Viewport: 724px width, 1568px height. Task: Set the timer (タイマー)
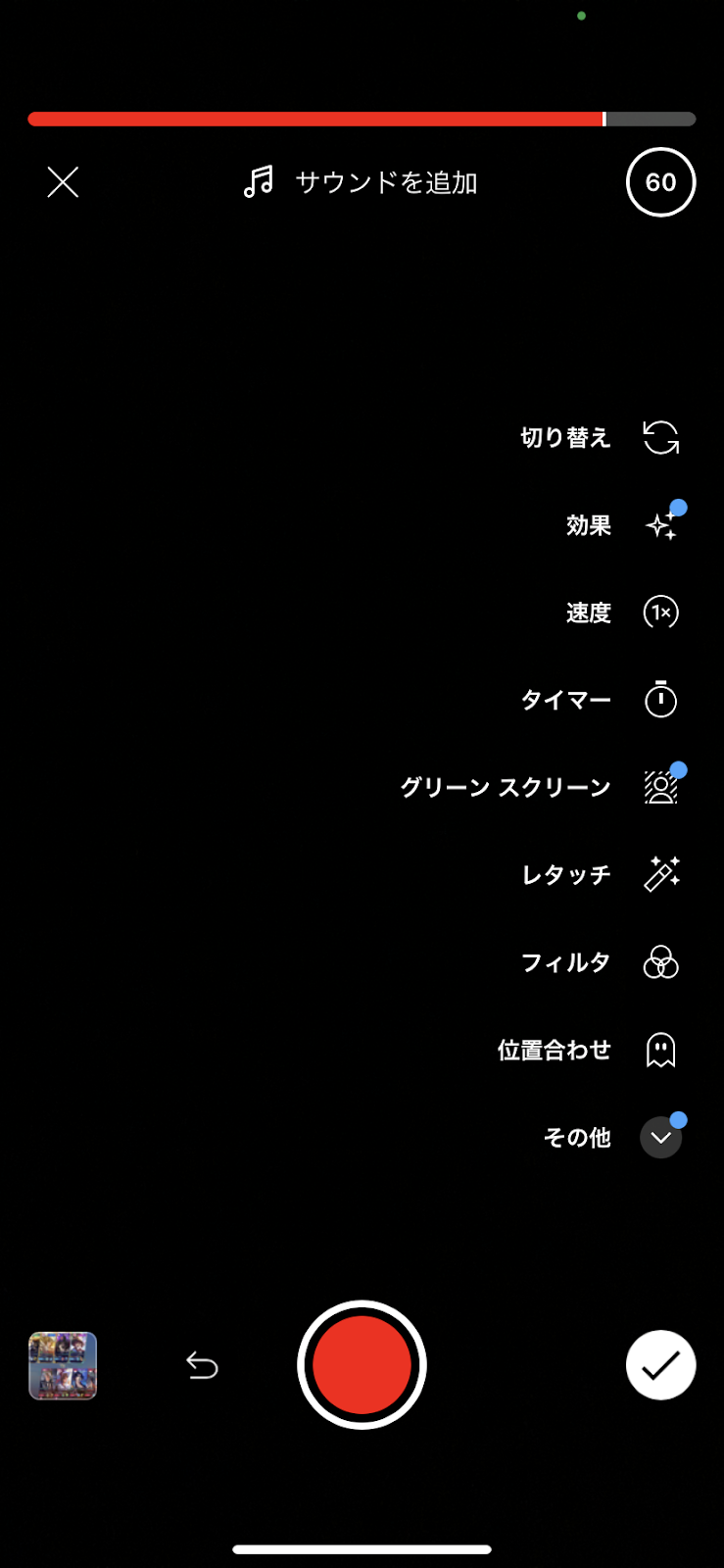coord(660,700)
